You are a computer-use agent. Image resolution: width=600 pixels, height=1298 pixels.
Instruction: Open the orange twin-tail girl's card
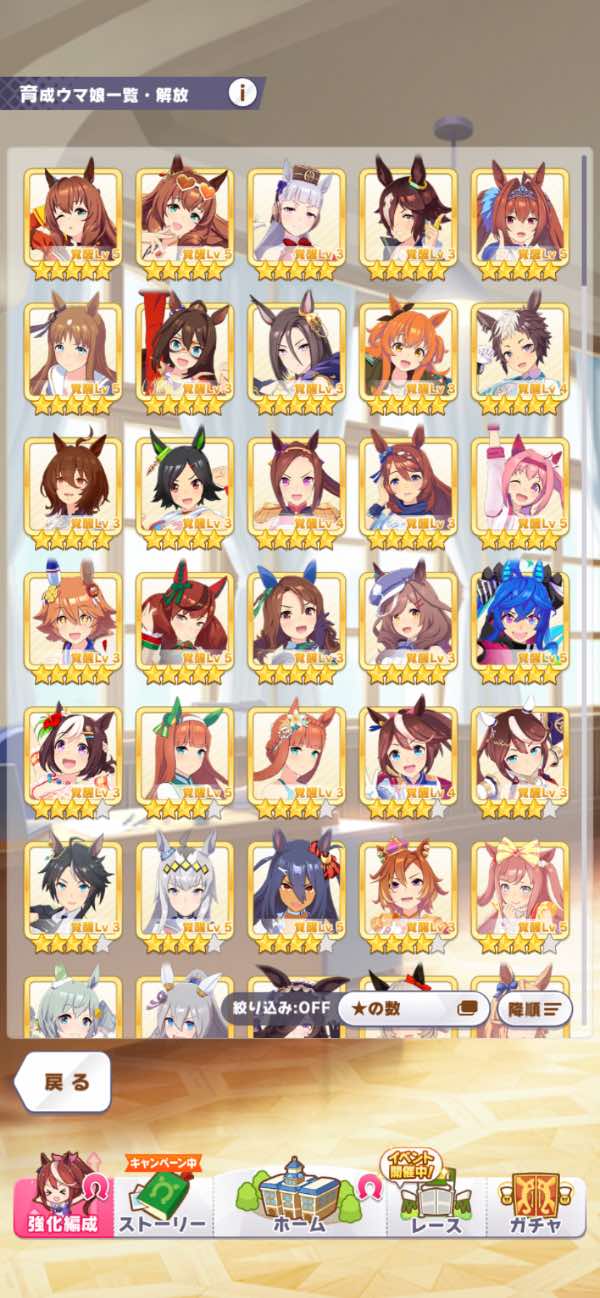pos(408,354)
